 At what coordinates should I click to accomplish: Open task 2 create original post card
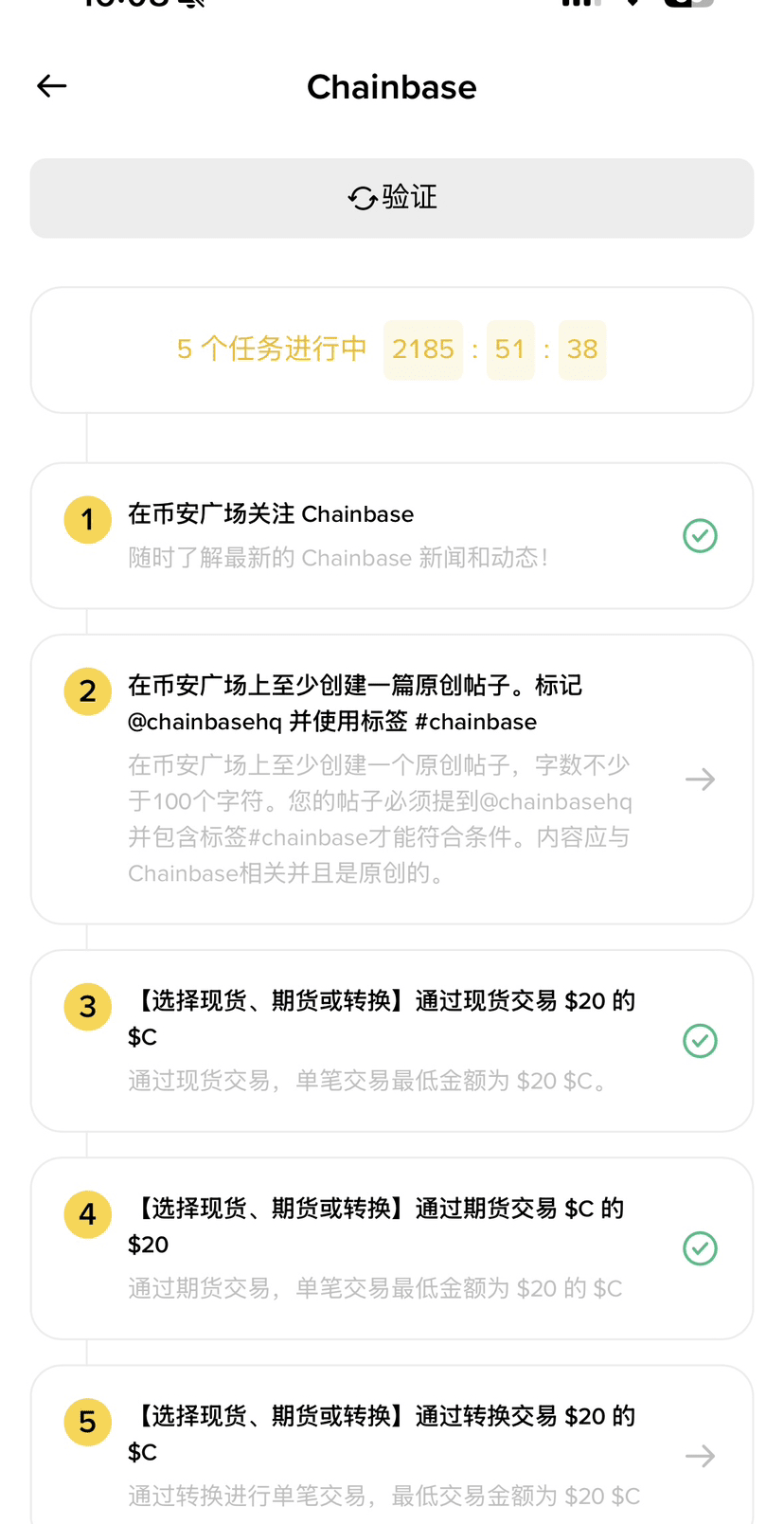coord(392,779)
